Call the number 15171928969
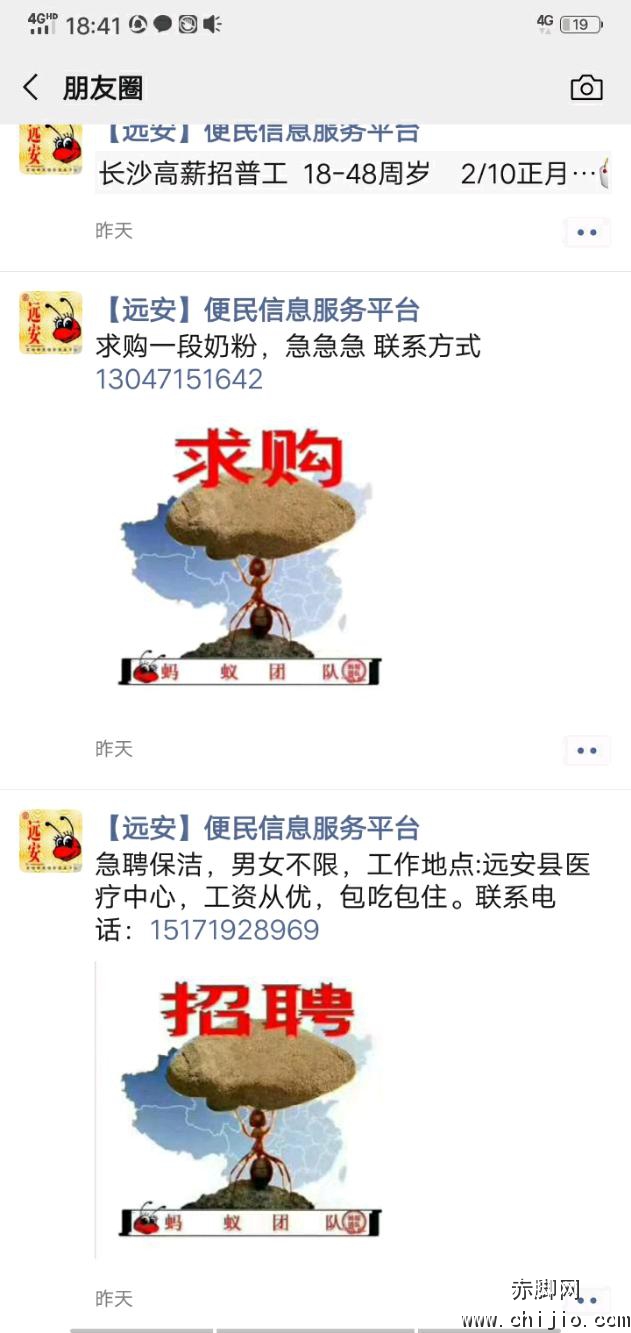 234,931
